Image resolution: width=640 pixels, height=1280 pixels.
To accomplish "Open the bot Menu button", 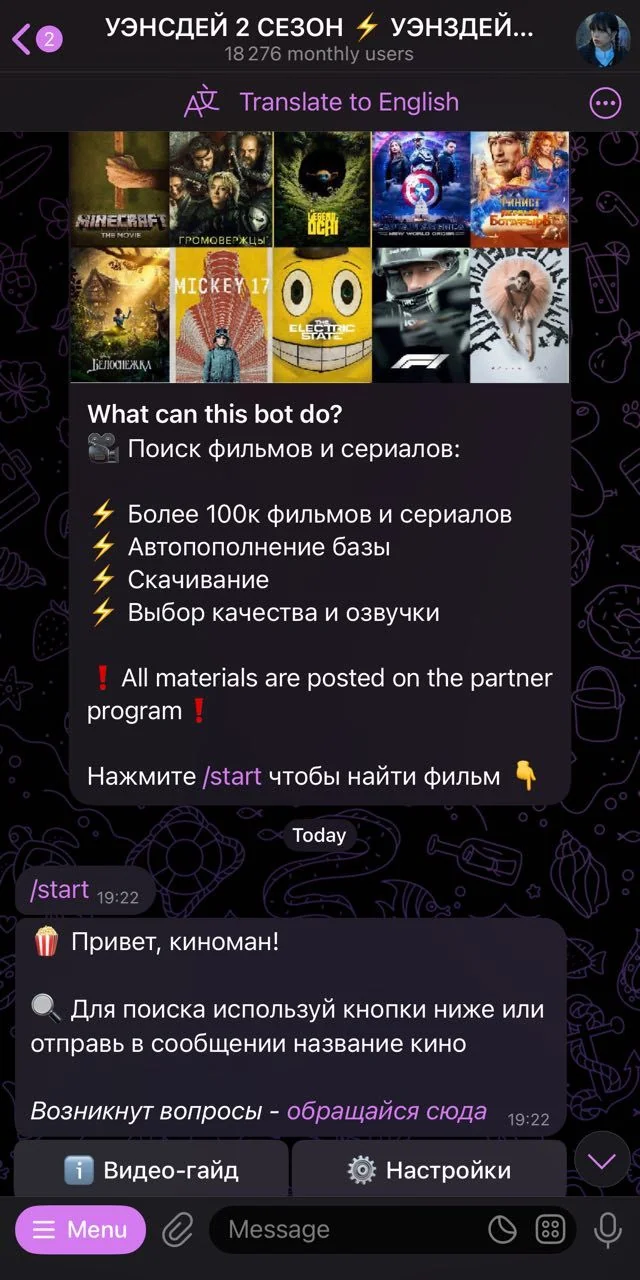I will [x=80, y=1230].
